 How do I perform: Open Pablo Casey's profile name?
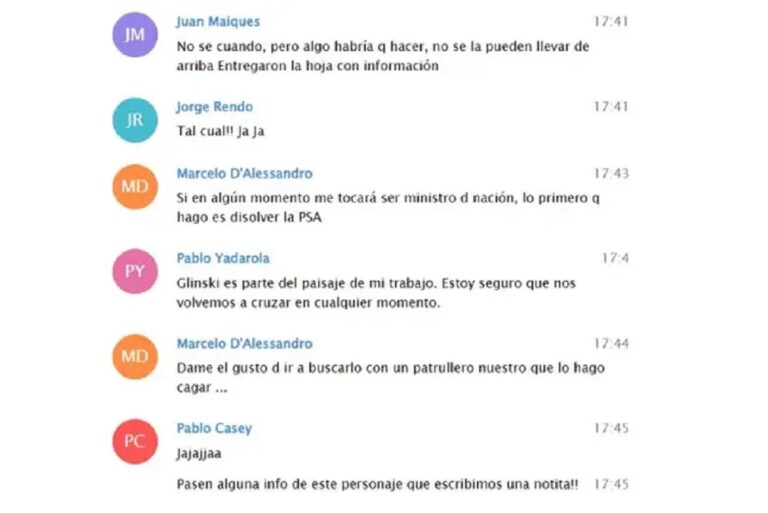(x=214, y=428)
